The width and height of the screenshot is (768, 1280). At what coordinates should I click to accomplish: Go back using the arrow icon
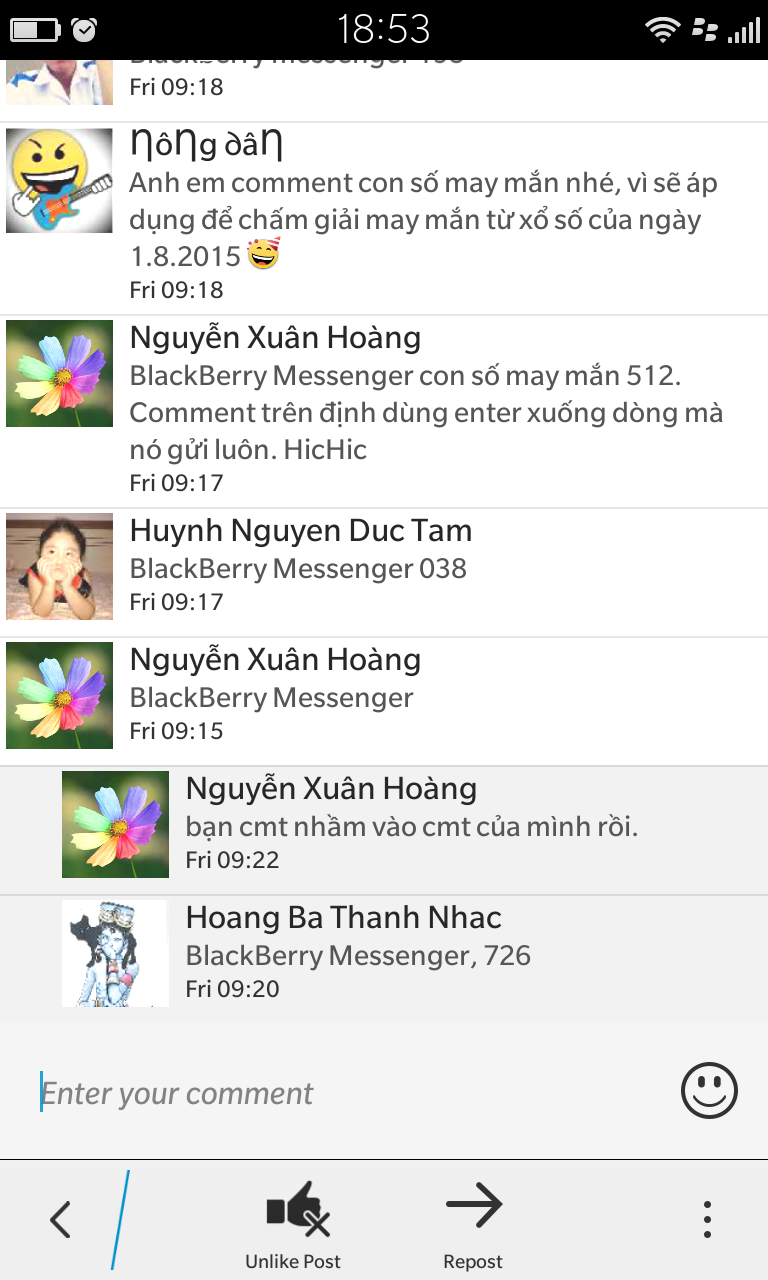61,1220
